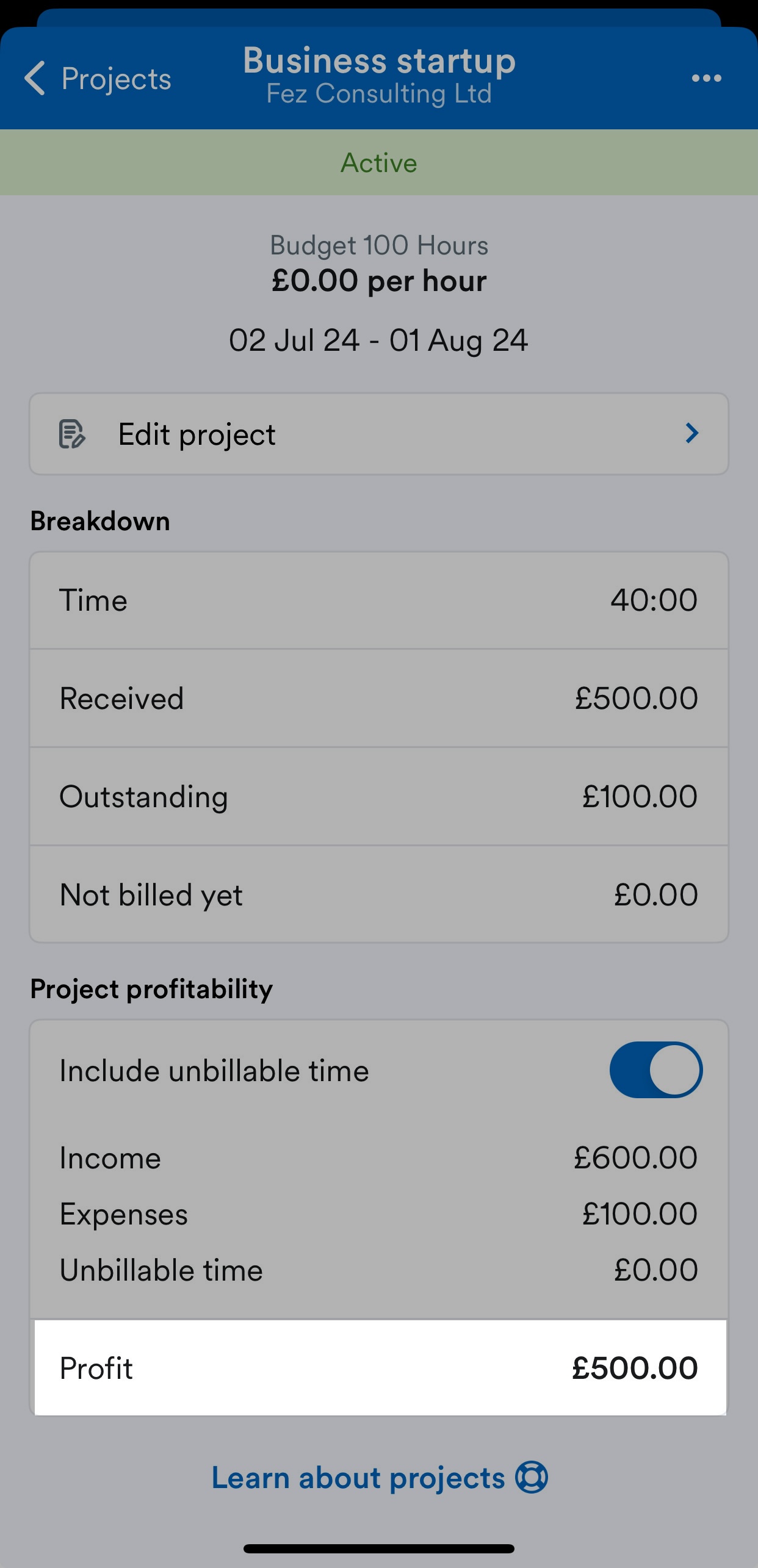Viewport: 758px width, 1568px height.
Task: Tap the Outstanding £100.00 row
Action: 378,796
